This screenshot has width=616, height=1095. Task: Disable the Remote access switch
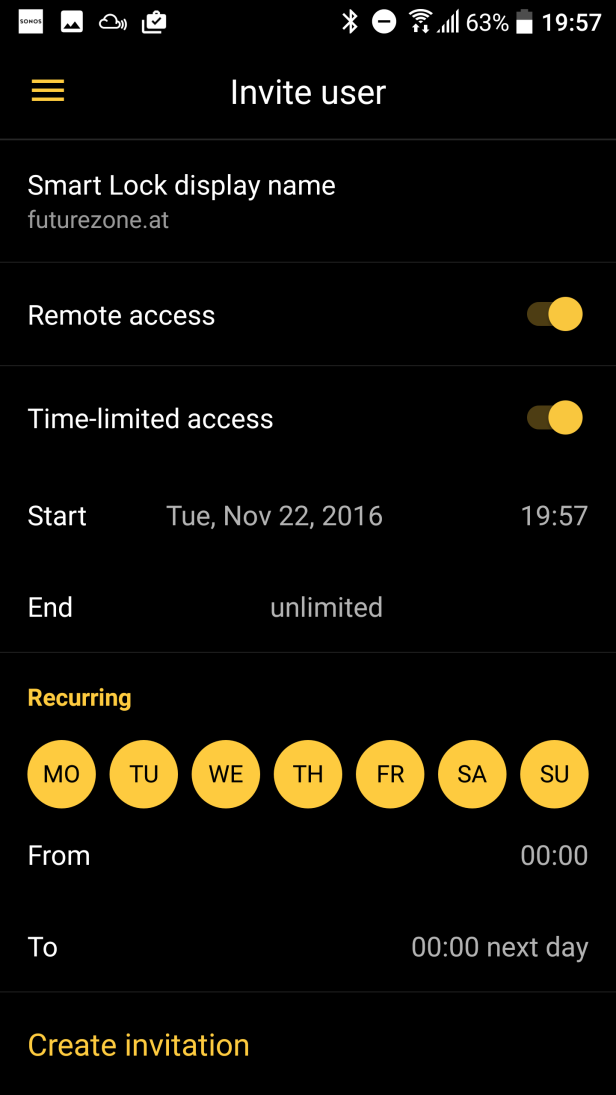pos(555,314)
